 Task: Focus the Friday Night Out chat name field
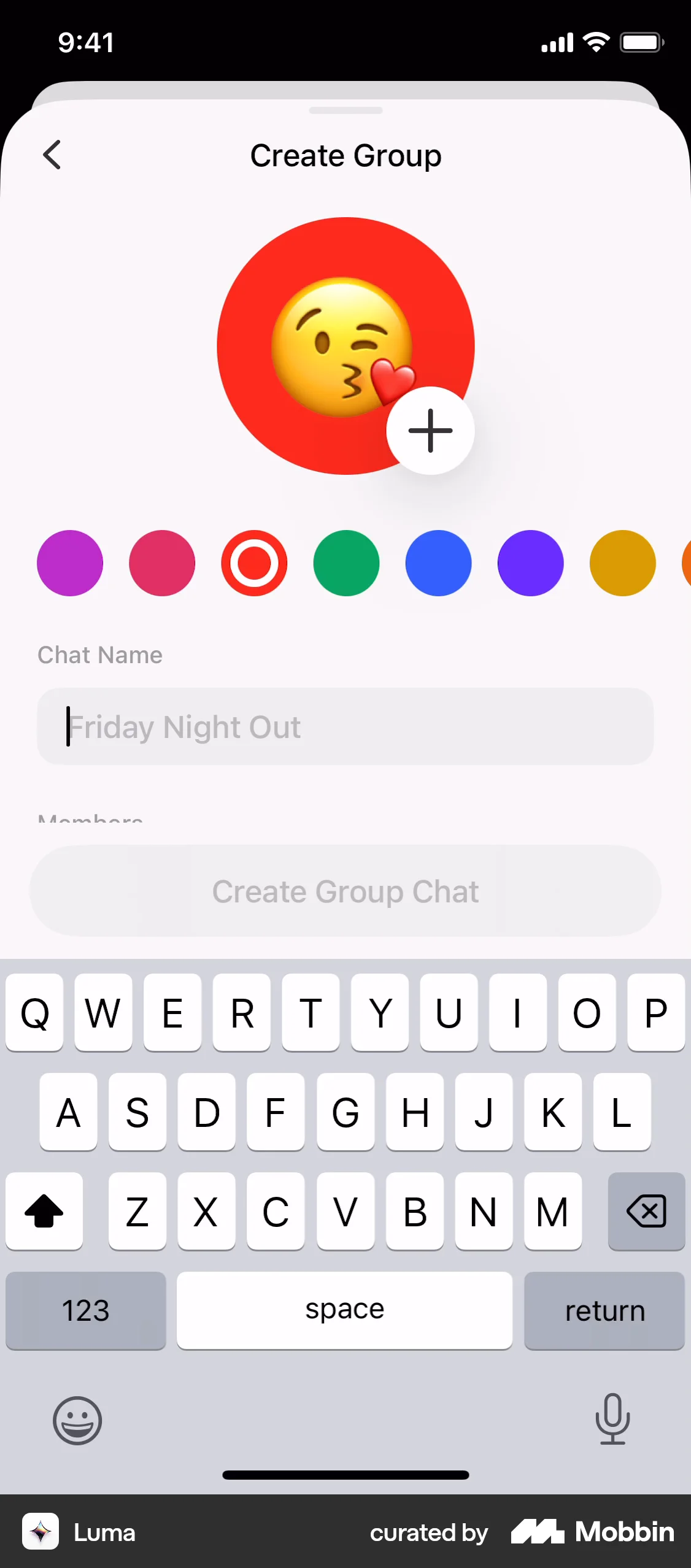coord(345,727)
